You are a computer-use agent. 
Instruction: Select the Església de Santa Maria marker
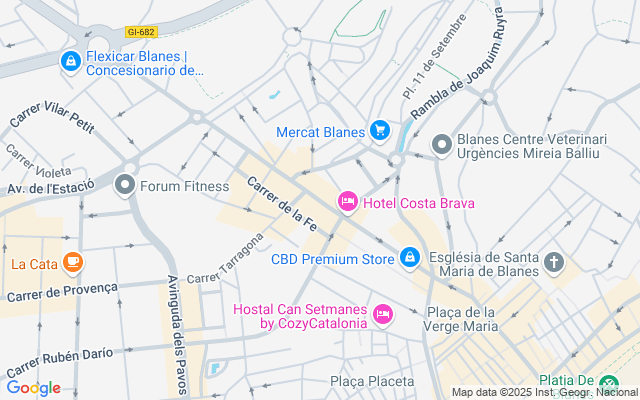(x=554, y=263)
